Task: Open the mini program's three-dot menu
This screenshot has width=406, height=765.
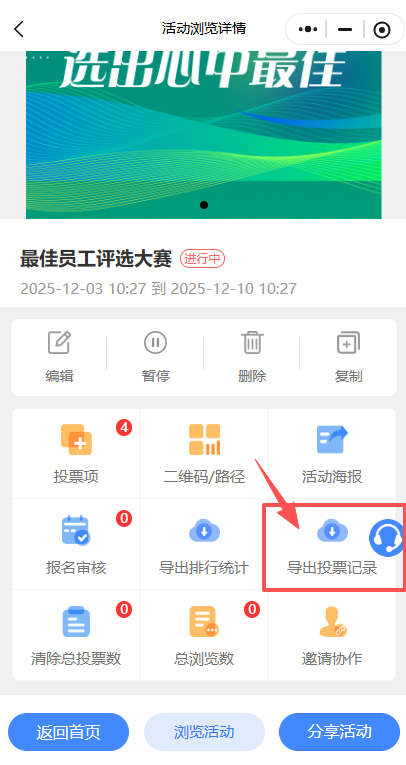Action: [307, 29]
